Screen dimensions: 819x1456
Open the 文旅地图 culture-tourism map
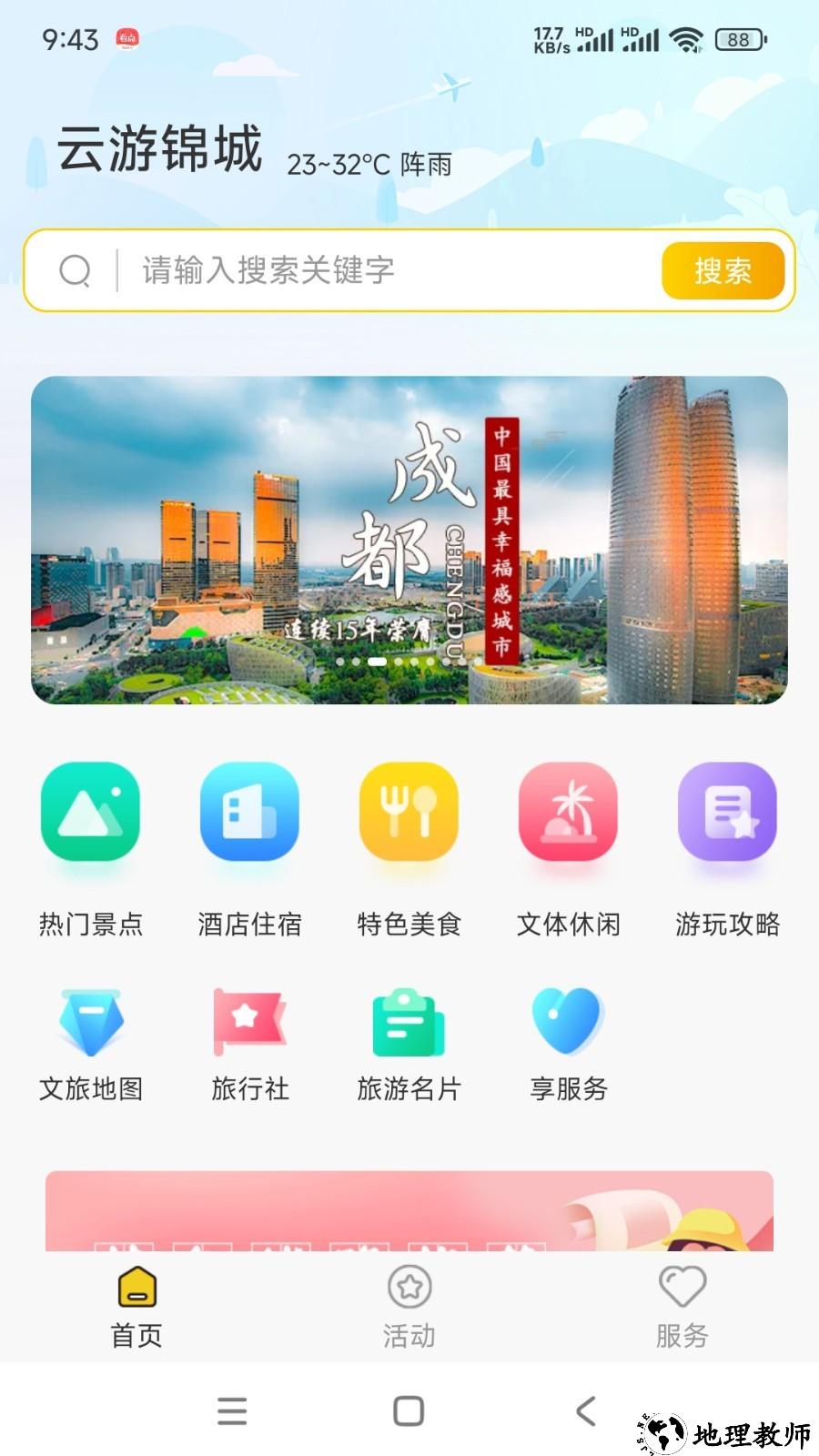[91, 1022]
